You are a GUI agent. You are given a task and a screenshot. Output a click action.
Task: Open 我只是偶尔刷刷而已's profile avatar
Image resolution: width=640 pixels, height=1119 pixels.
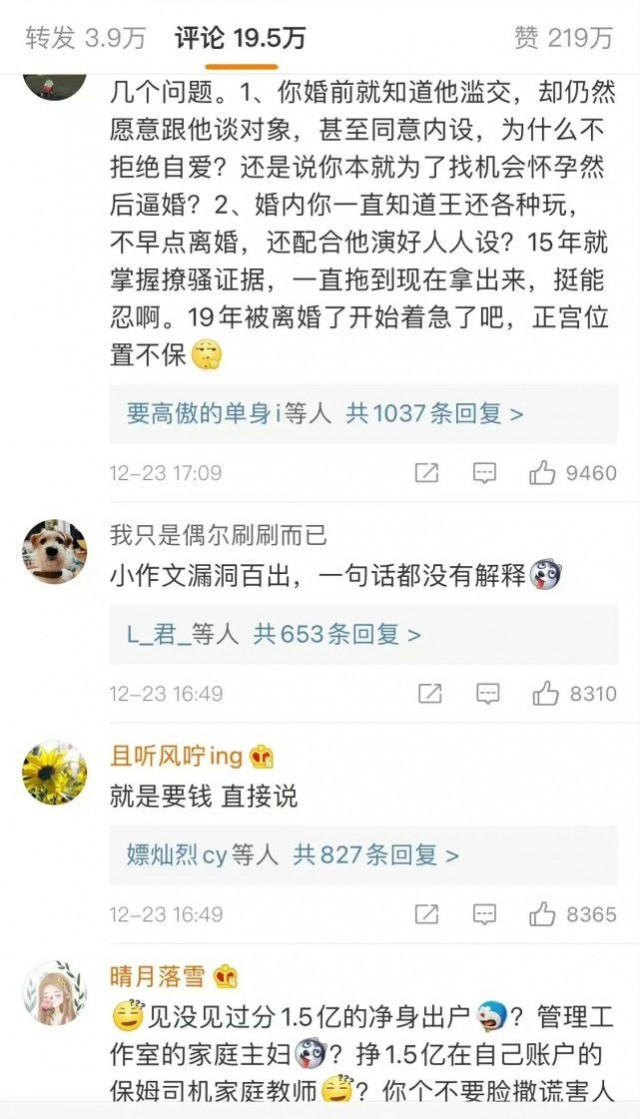[54, 551]
